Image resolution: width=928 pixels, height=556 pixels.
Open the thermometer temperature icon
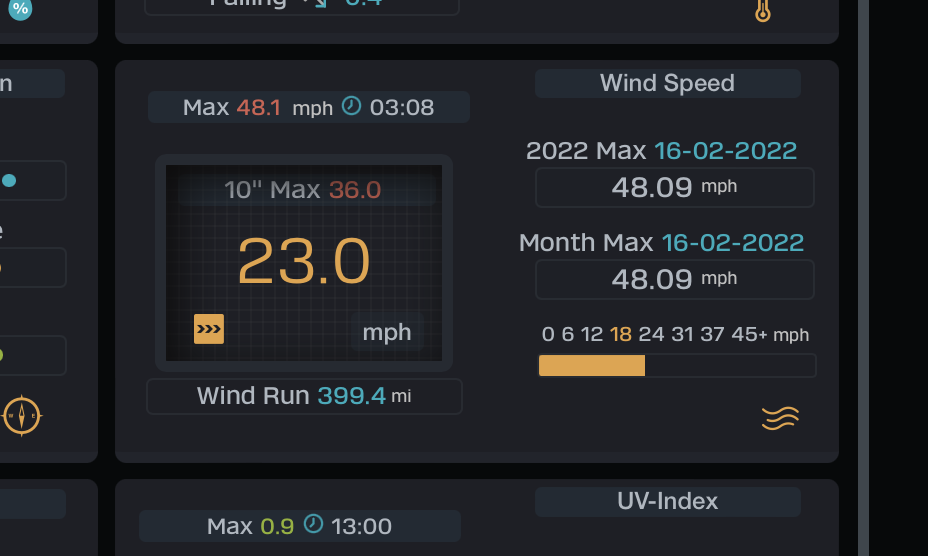[x=762, y=11]
